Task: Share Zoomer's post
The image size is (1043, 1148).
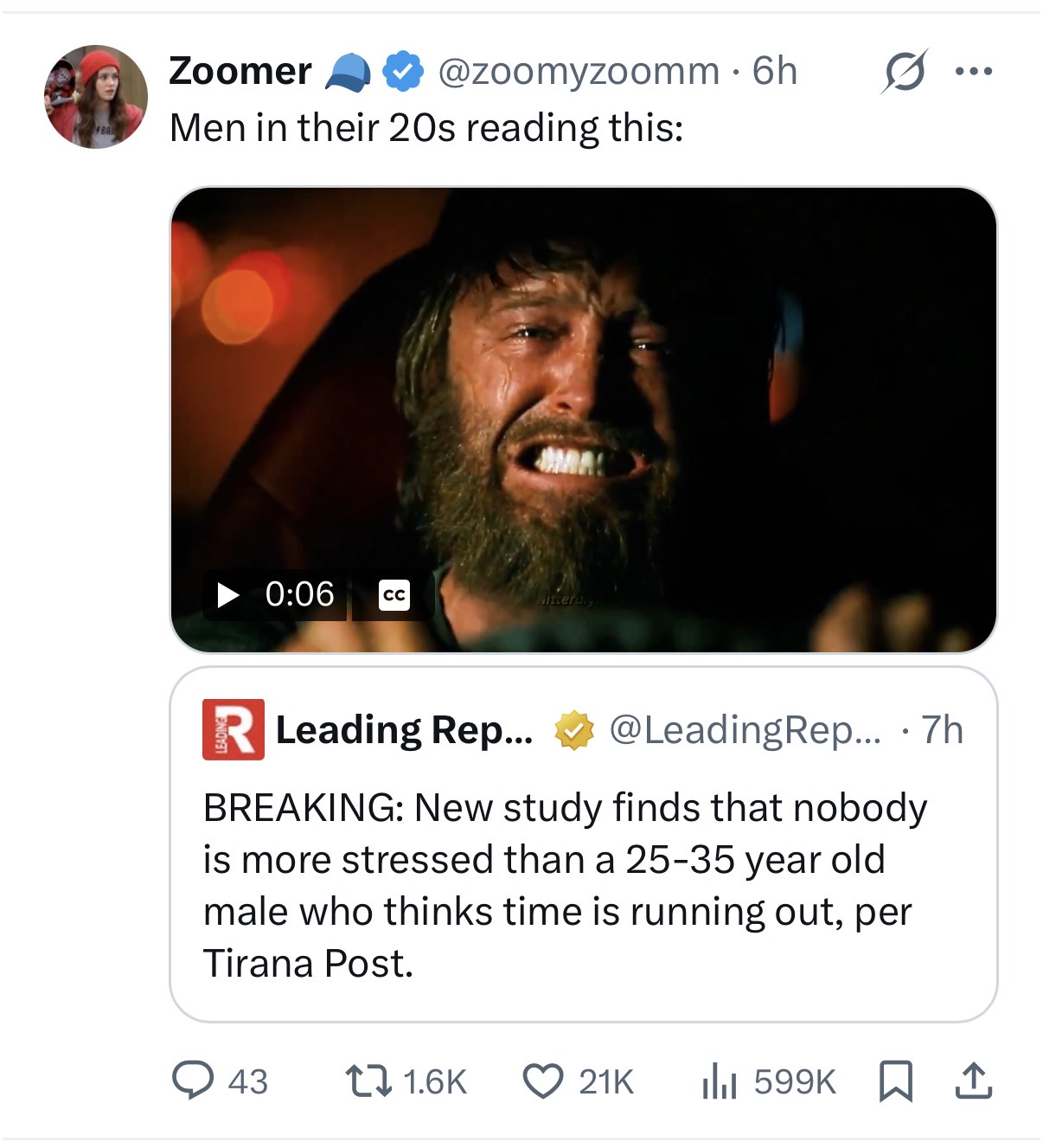Action: point(974,1081)
